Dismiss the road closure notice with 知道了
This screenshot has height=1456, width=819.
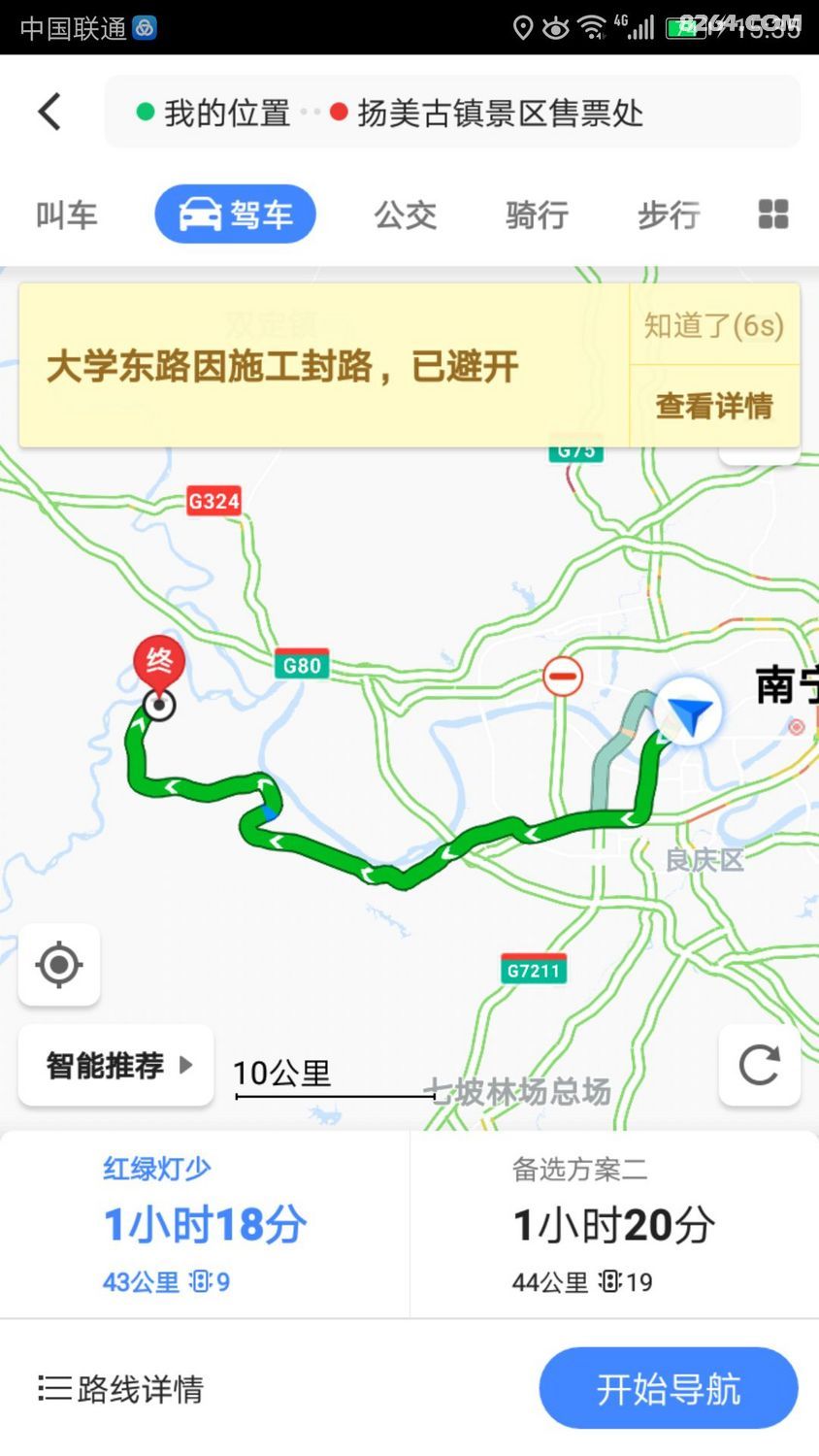(x=714, y=325)
